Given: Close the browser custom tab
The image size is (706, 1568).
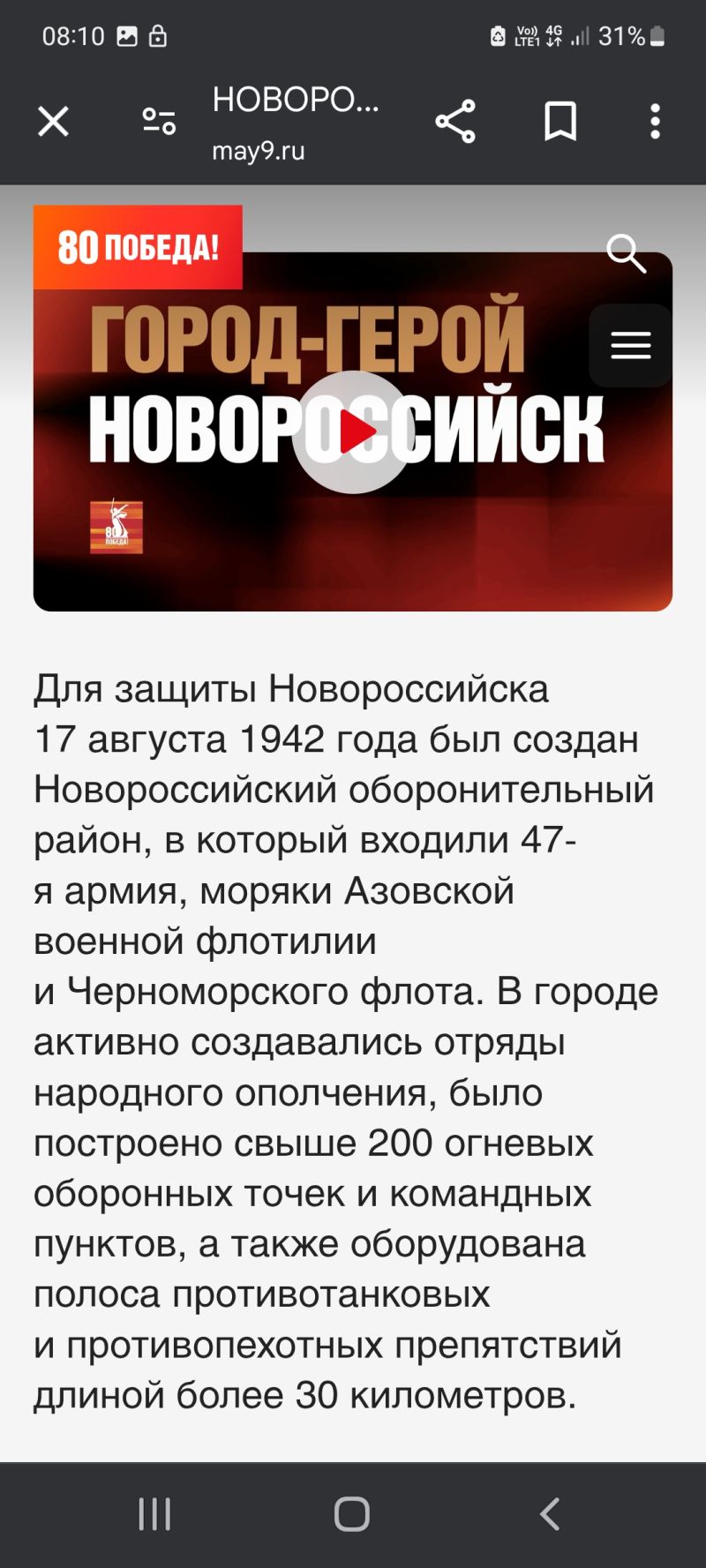Looking at the screenshot, I should [53, 122].
